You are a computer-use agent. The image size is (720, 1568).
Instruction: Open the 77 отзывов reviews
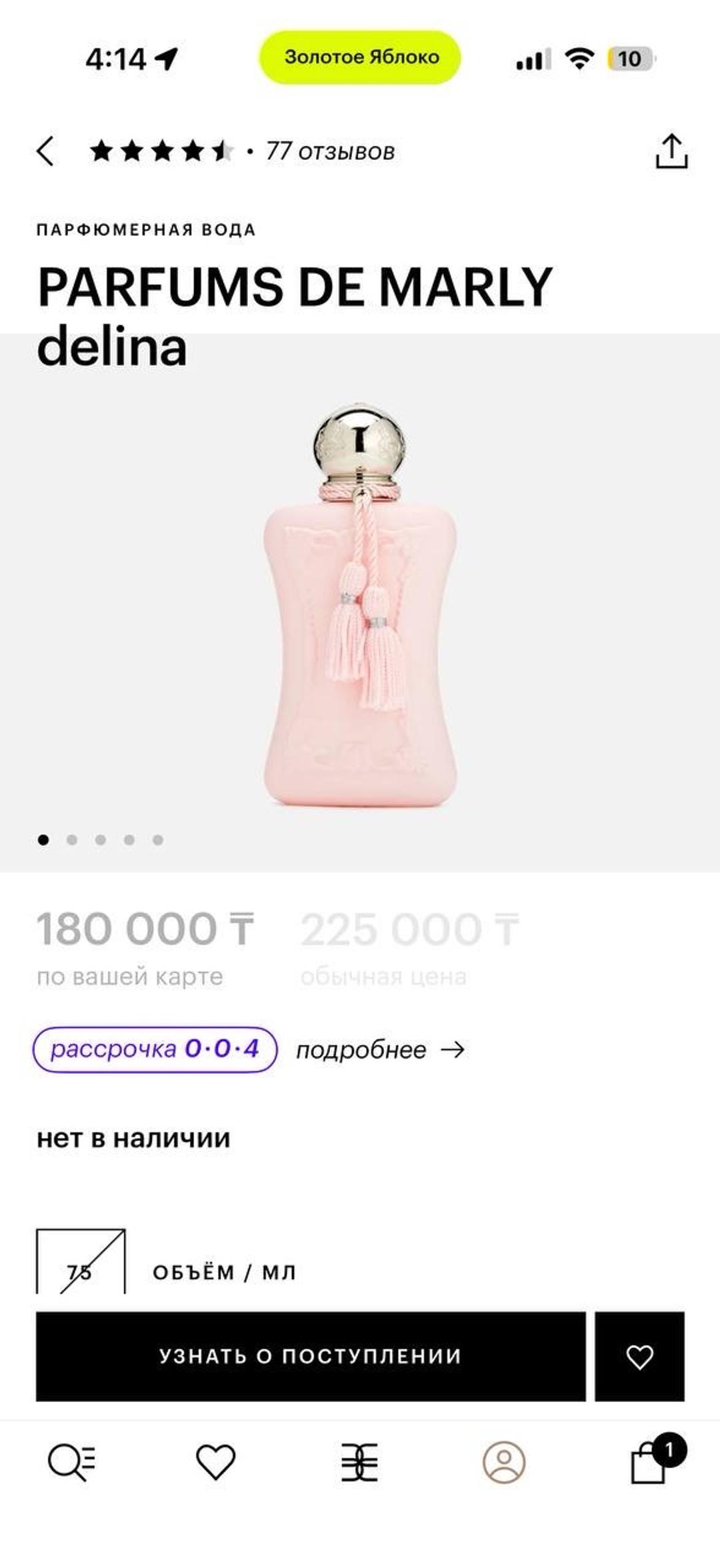pyautogui.click(x=330, y=151)
